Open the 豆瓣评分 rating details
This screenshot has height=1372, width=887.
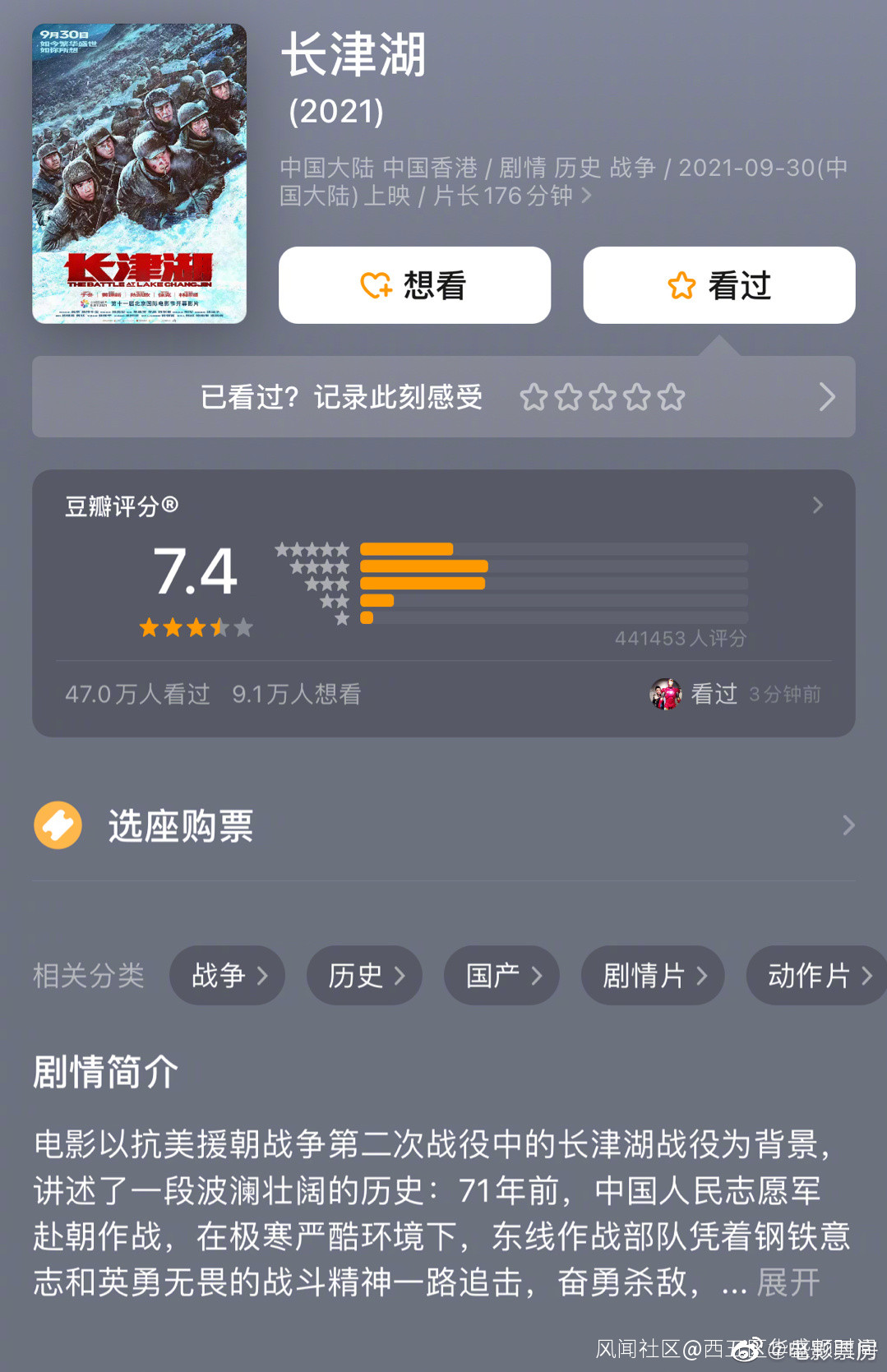(x=816, y=506)
